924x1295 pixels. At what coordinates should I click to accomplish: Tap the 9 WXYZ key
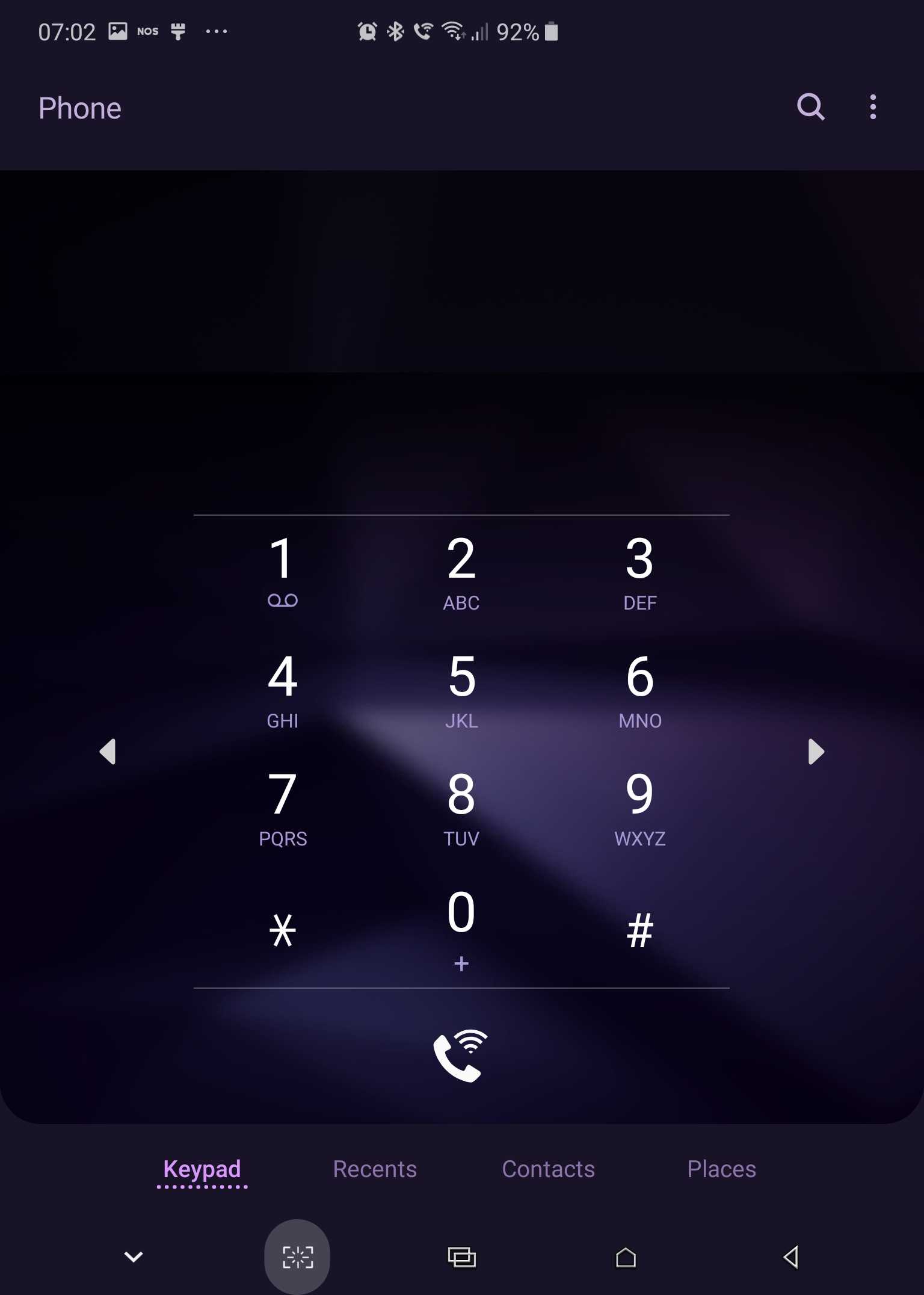pyautogui.click(x=639, y=808)
